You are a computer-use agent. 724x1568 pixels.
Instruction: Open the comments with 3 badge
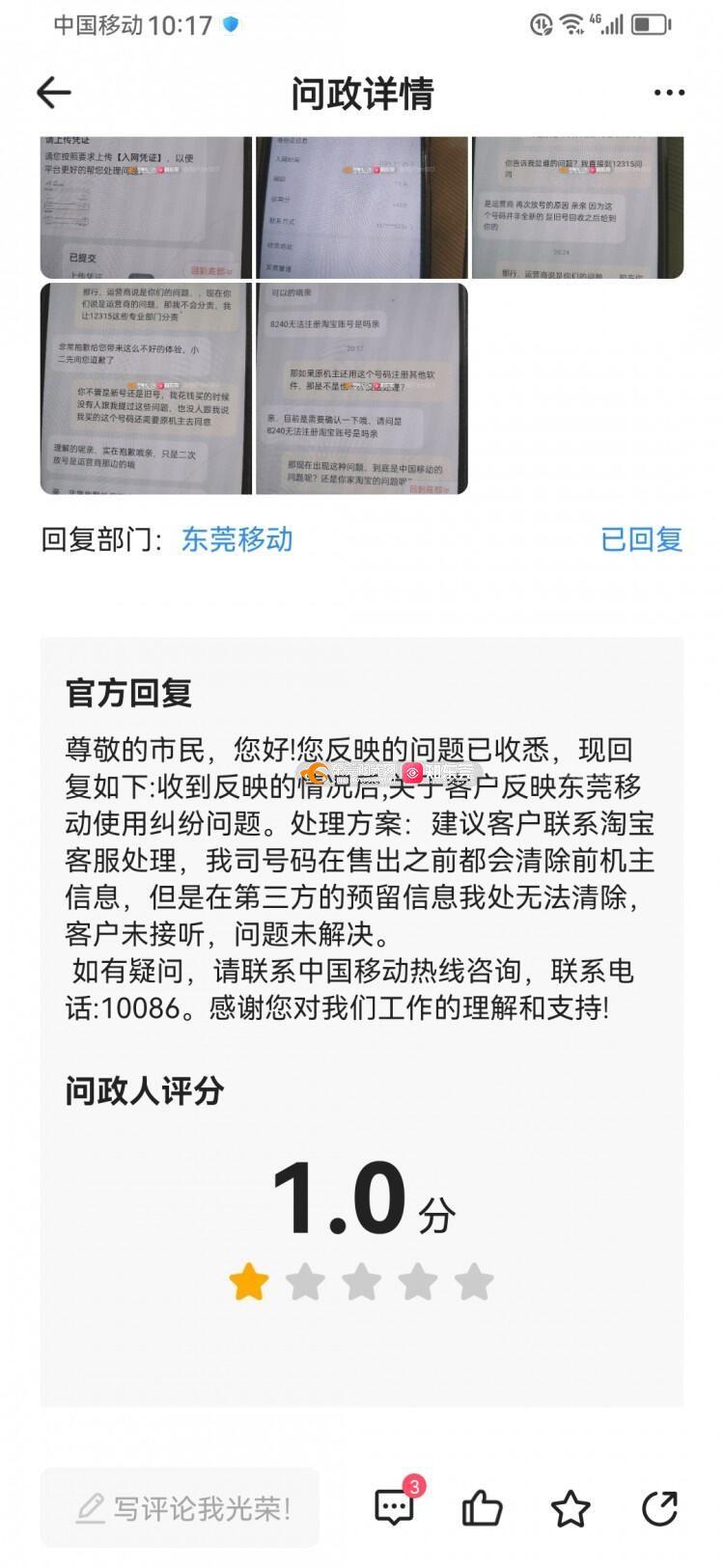[395, 1507]
